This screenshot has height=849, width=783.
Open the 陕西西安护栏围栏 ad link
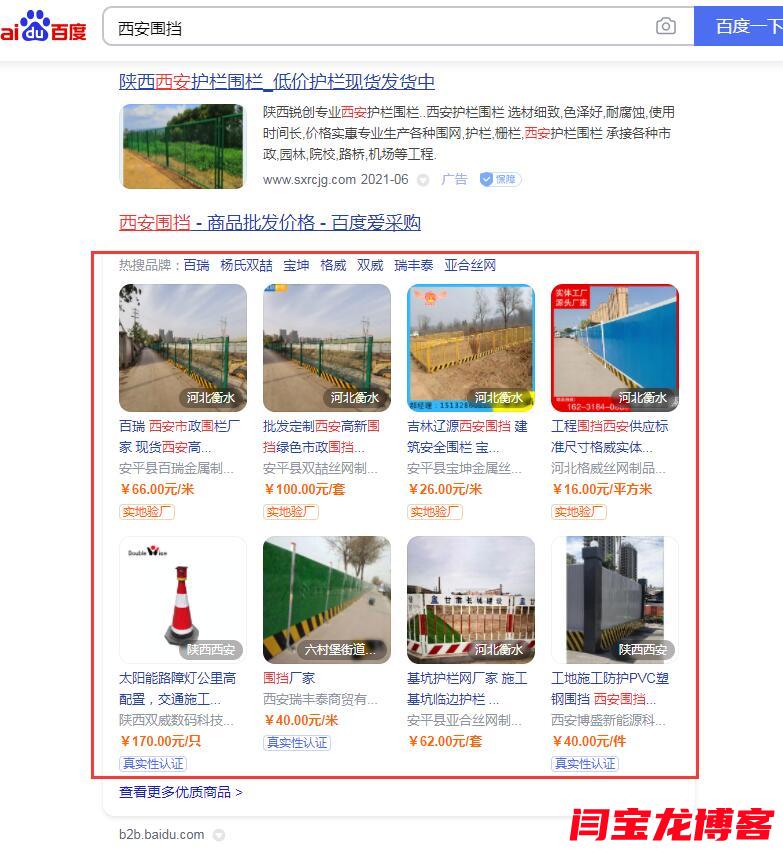276,82
